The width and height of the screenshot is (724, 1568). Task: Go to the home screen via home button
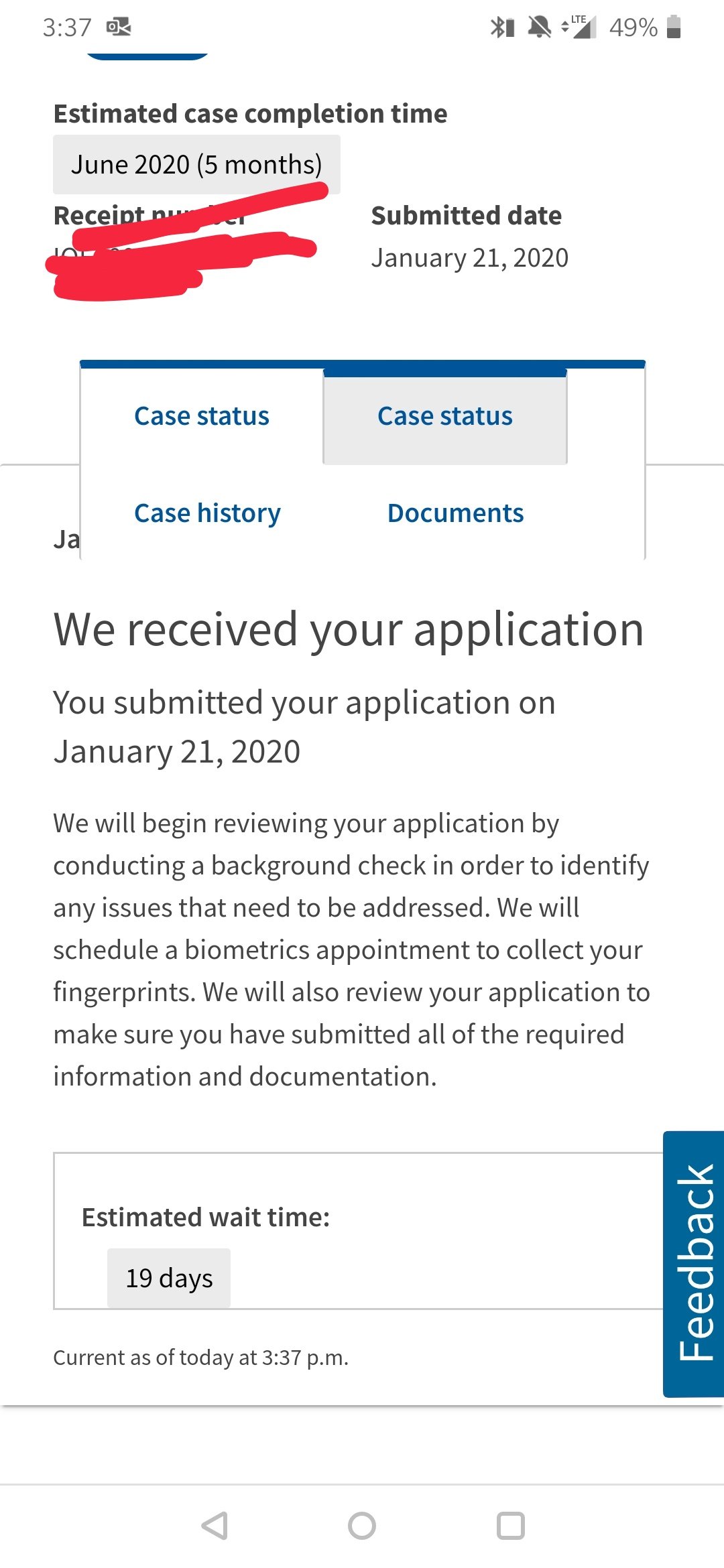[x=362, y=1526]
